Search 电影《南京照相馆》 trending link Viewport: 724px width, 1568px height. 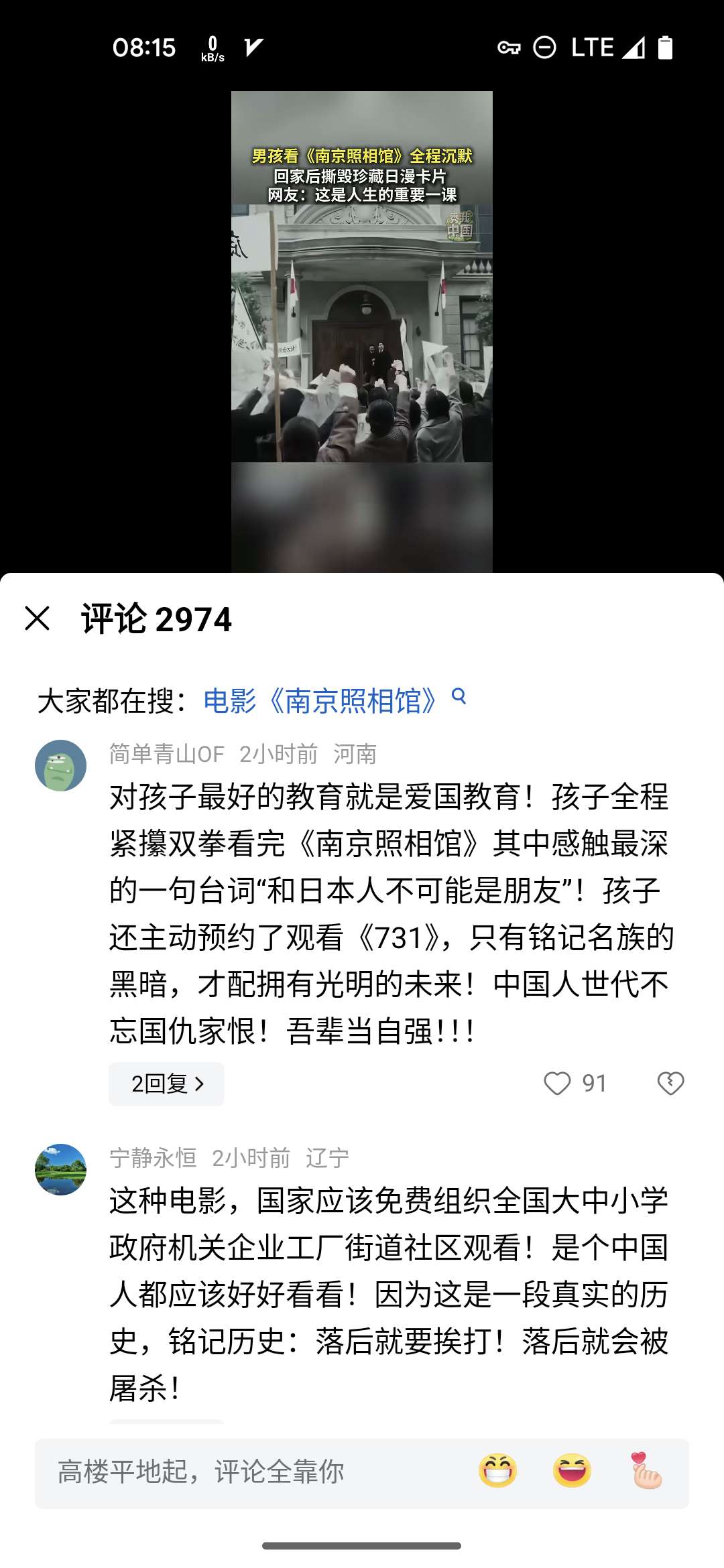pos(320,701)
